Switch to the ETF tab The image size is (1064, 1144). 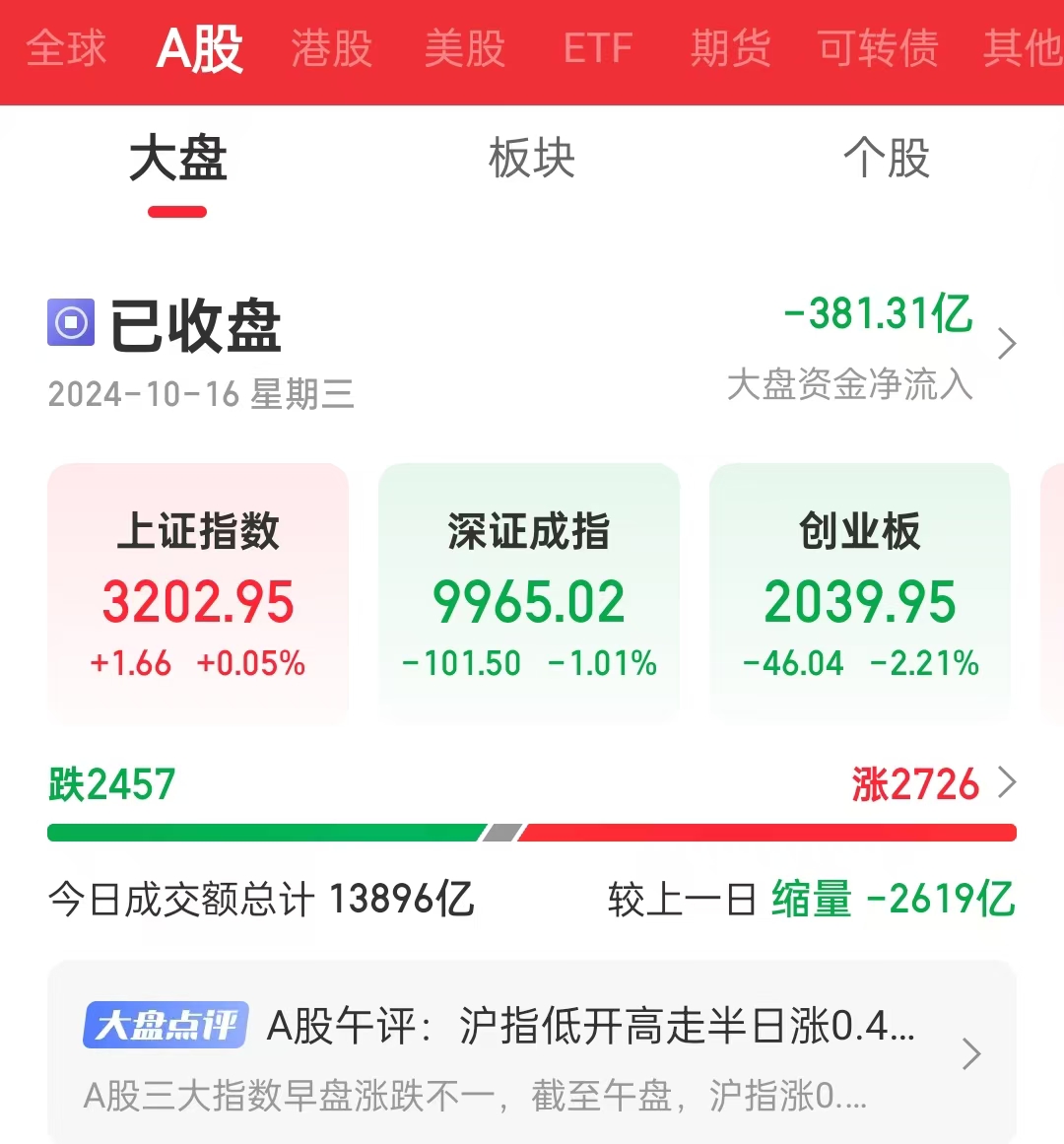[597, 49]
